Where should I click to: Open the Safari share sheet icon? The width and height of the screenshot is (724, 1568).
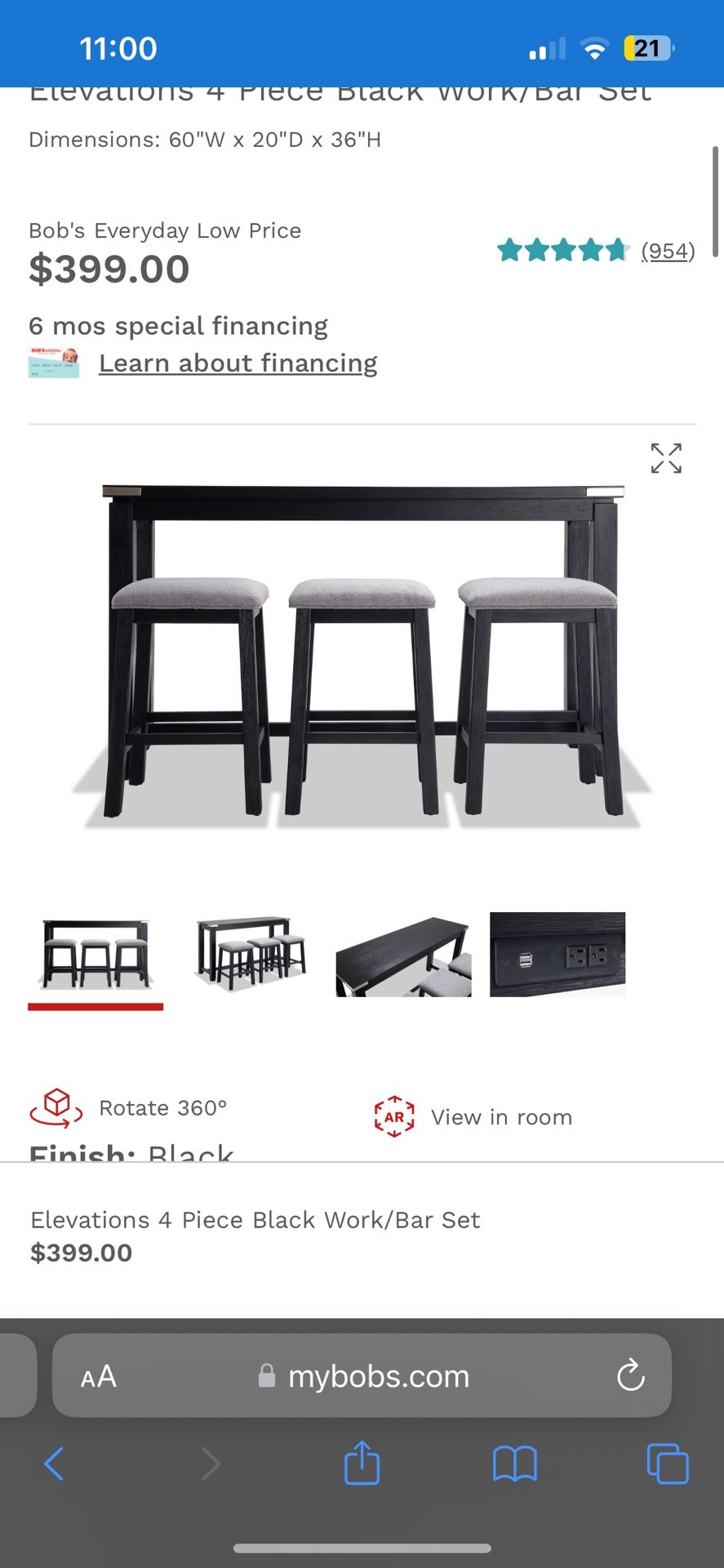click(x=362, y=1463)
